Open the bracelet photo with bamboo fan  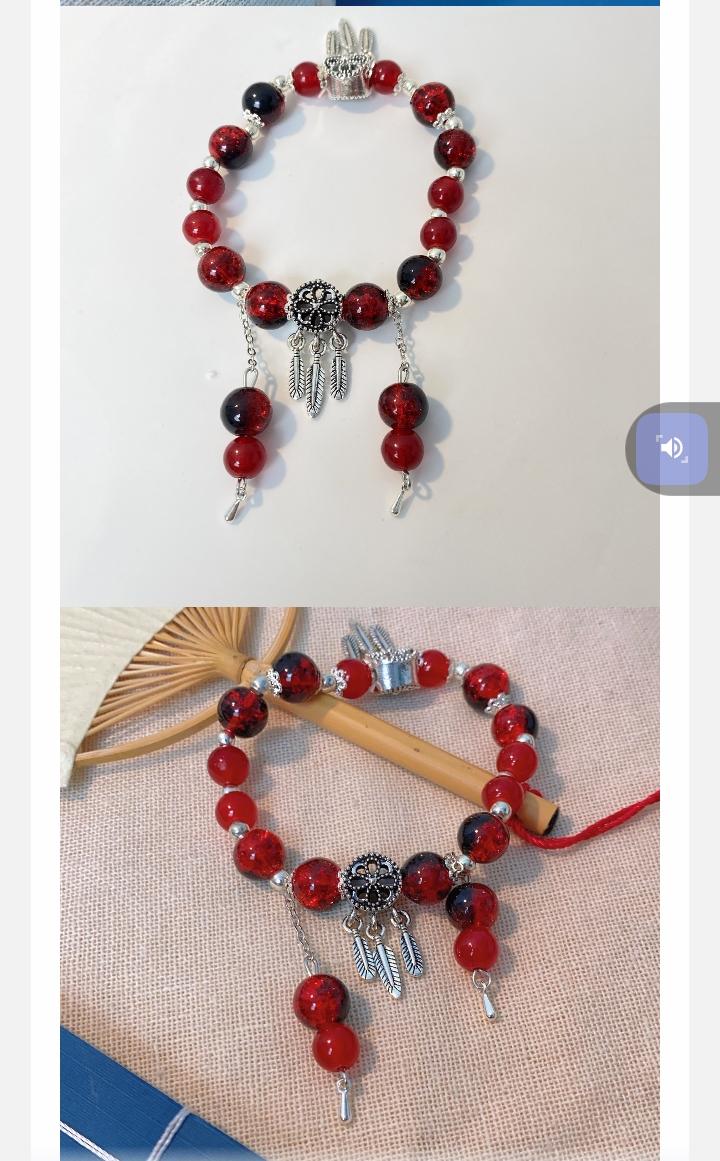click(x=360, y=882)
